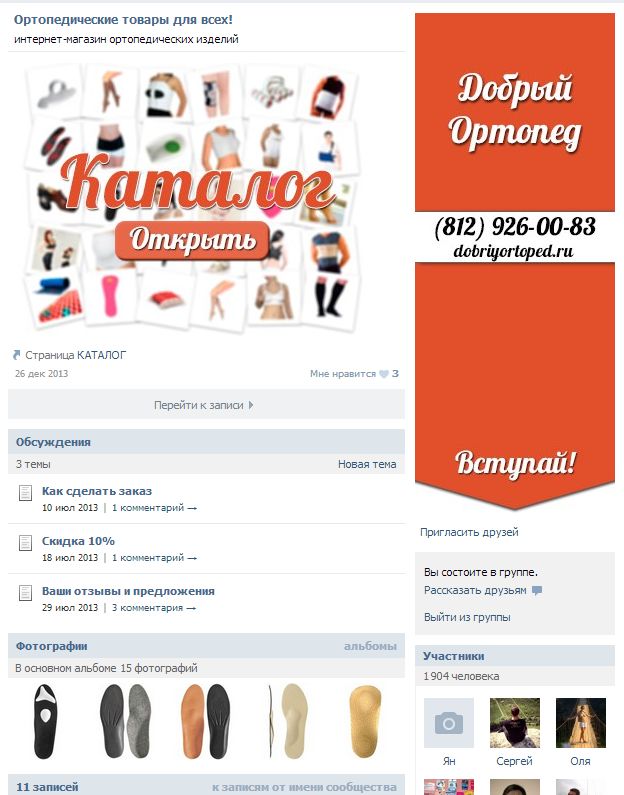624x795 pixels.
Task: Open discussion Скидка 10%
Action: tap(78, 541)
